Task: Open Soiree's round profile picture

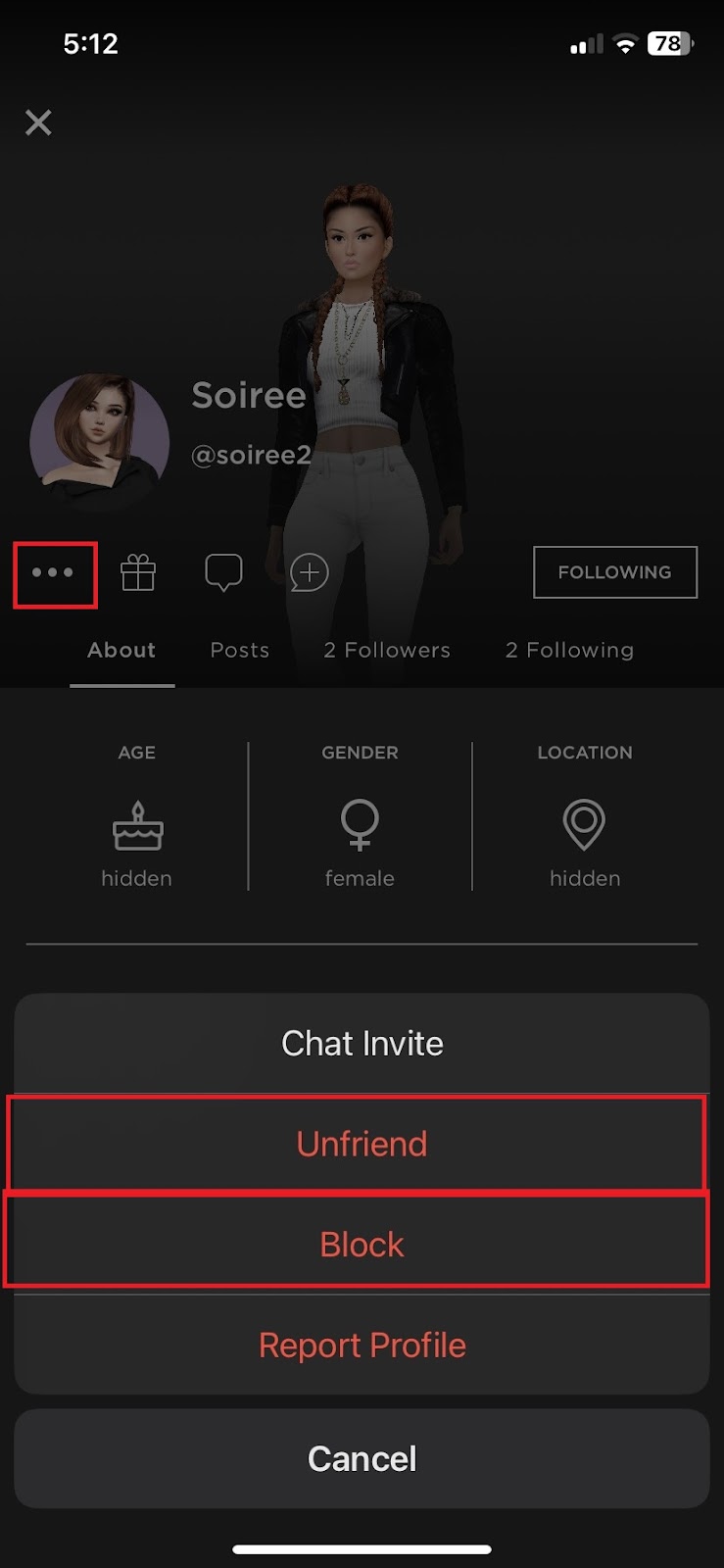Action: (99, 442)
